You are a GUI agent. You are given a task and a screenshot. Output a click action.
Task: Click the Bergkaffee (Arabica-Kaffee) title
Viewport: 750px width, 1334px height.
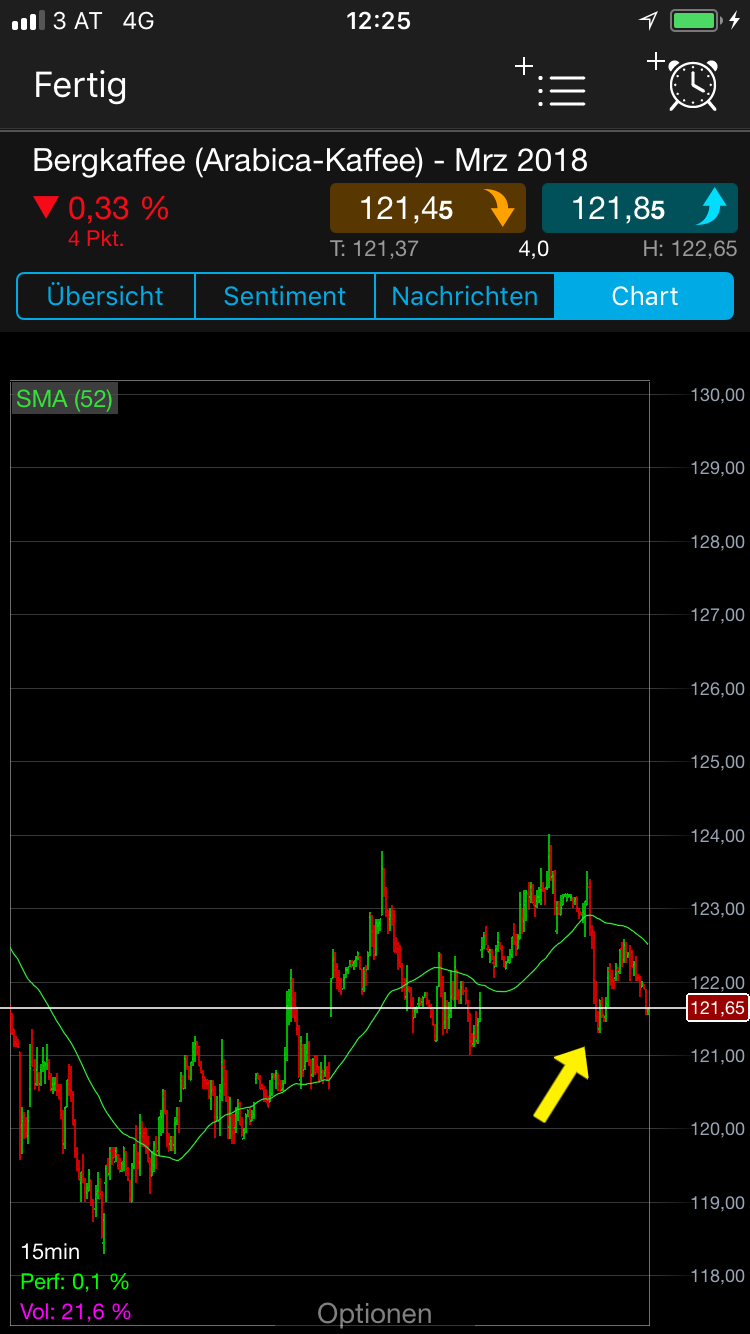(310, 160)
